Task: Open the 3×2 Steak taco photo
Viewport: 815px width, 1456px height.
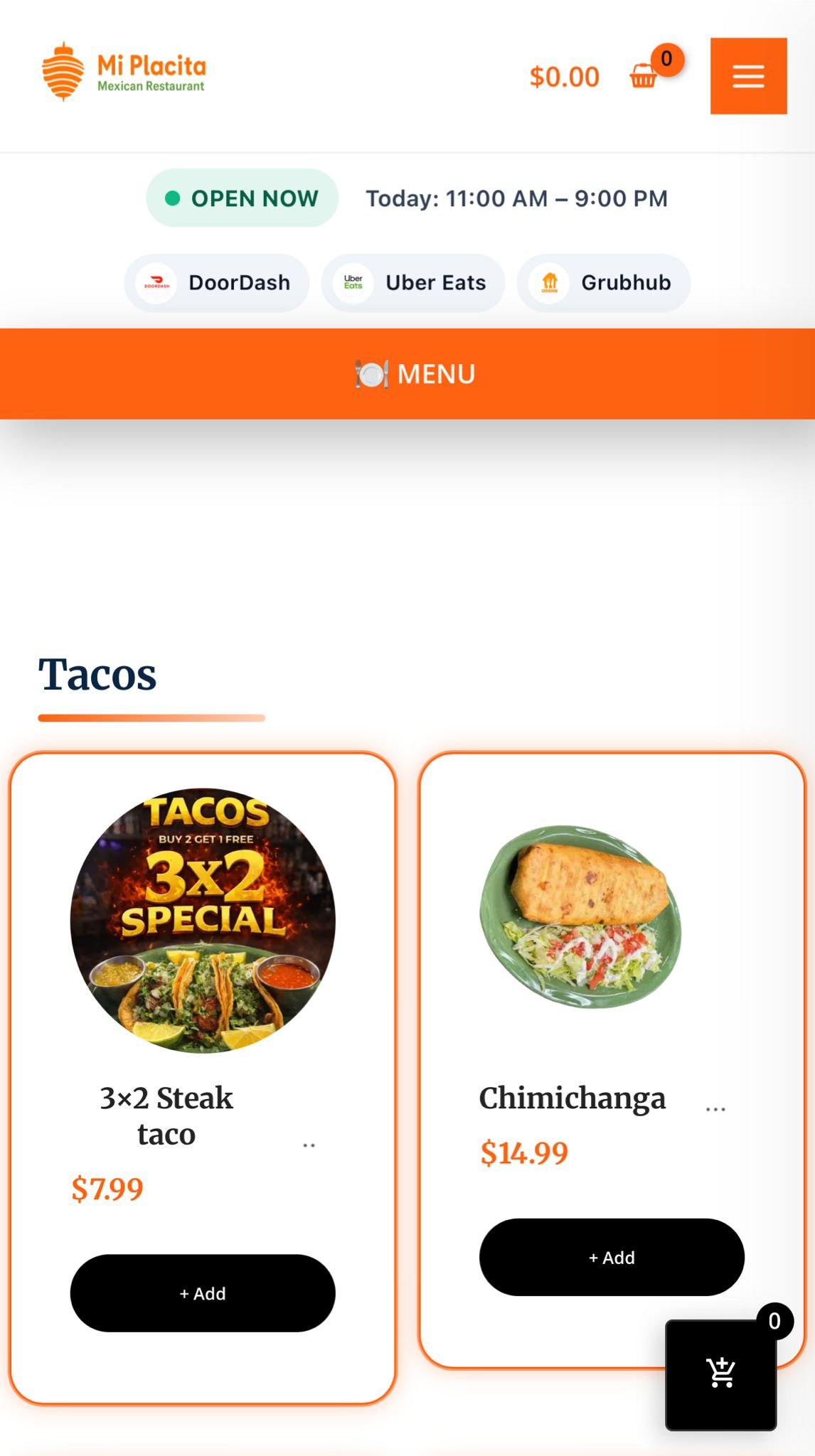Action: click(203, 920)
